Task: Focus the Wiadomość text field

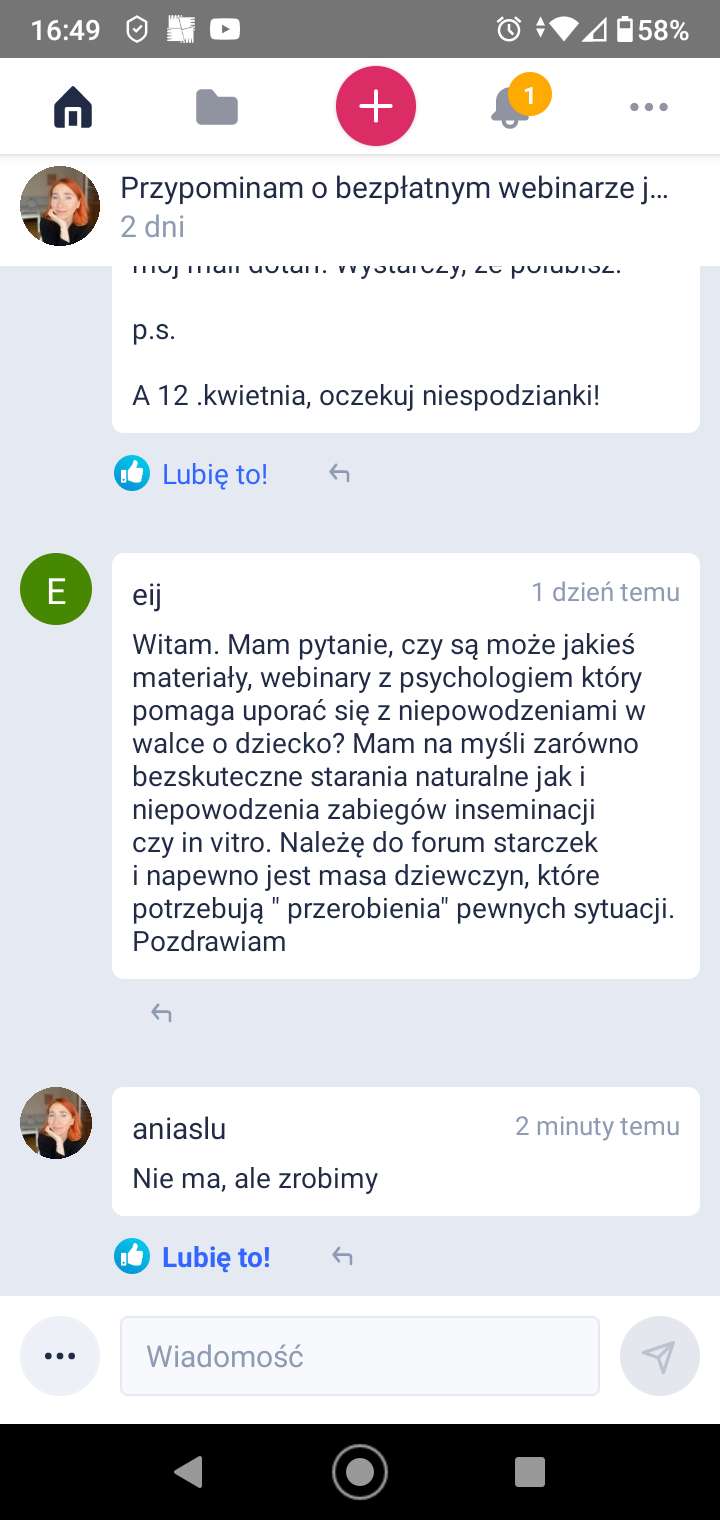Action: (360, 1356)
